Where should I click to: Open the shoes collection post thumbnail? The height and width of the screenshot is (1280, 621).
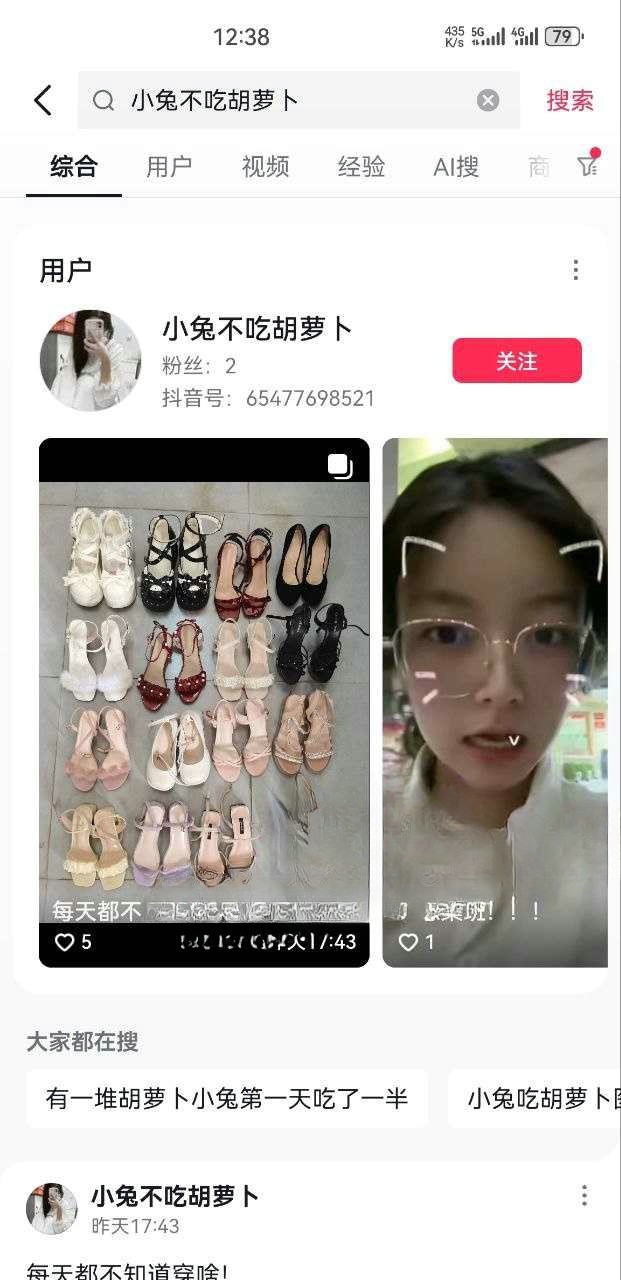[x=204, y=702]
